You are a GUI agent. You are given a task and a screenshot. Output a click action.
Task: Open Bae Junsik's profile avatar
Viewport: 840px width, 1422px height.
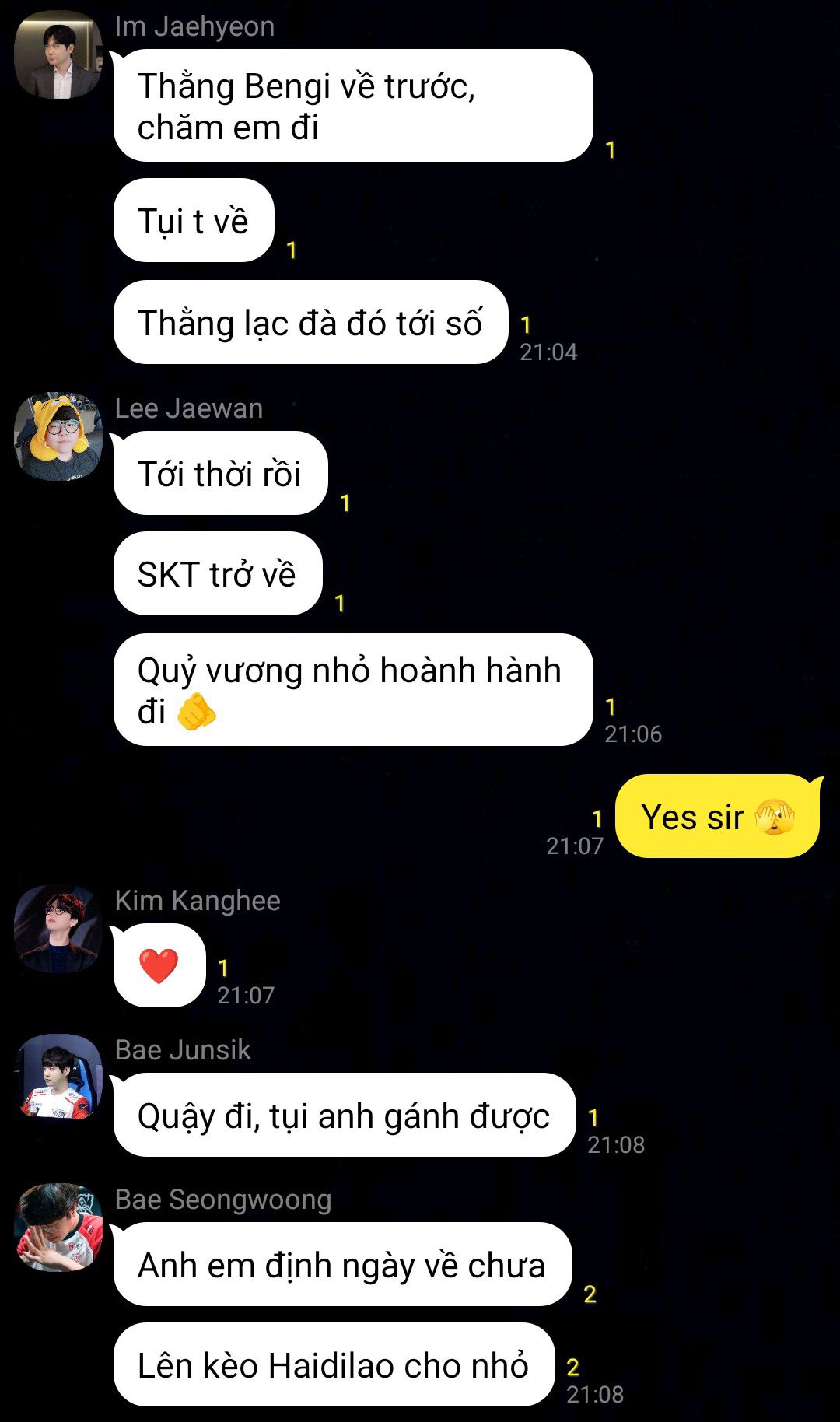[x=58, y=1078]
